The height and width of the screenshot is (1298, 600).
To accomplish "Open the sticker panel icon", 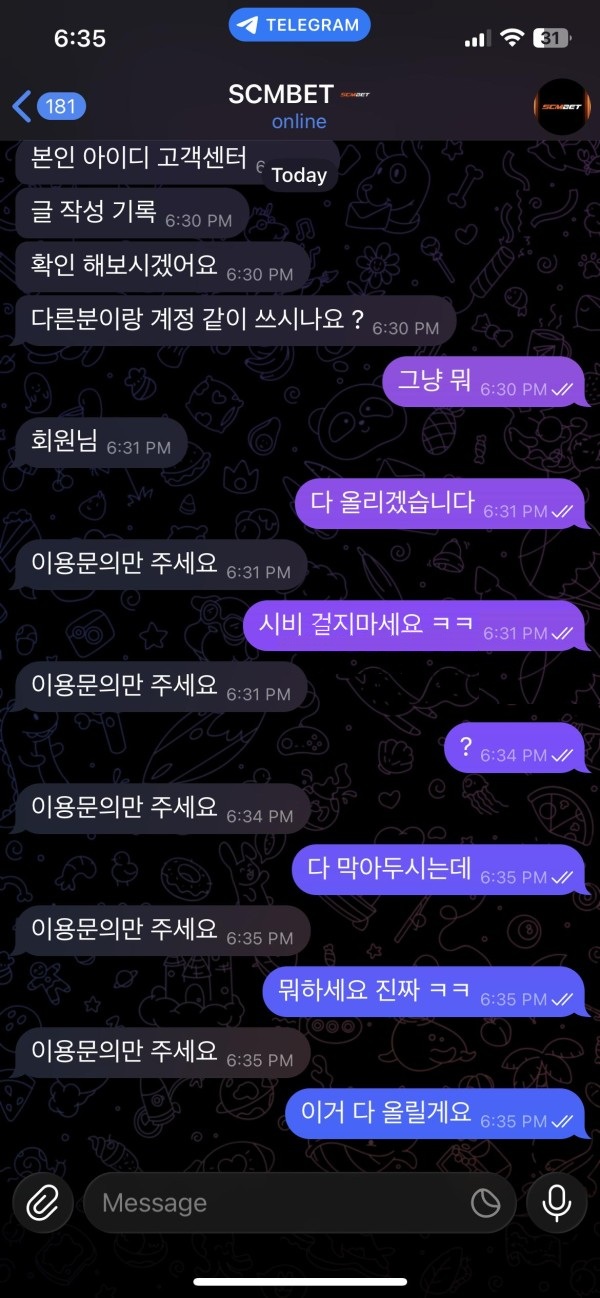I will (x=486, y=1203).
